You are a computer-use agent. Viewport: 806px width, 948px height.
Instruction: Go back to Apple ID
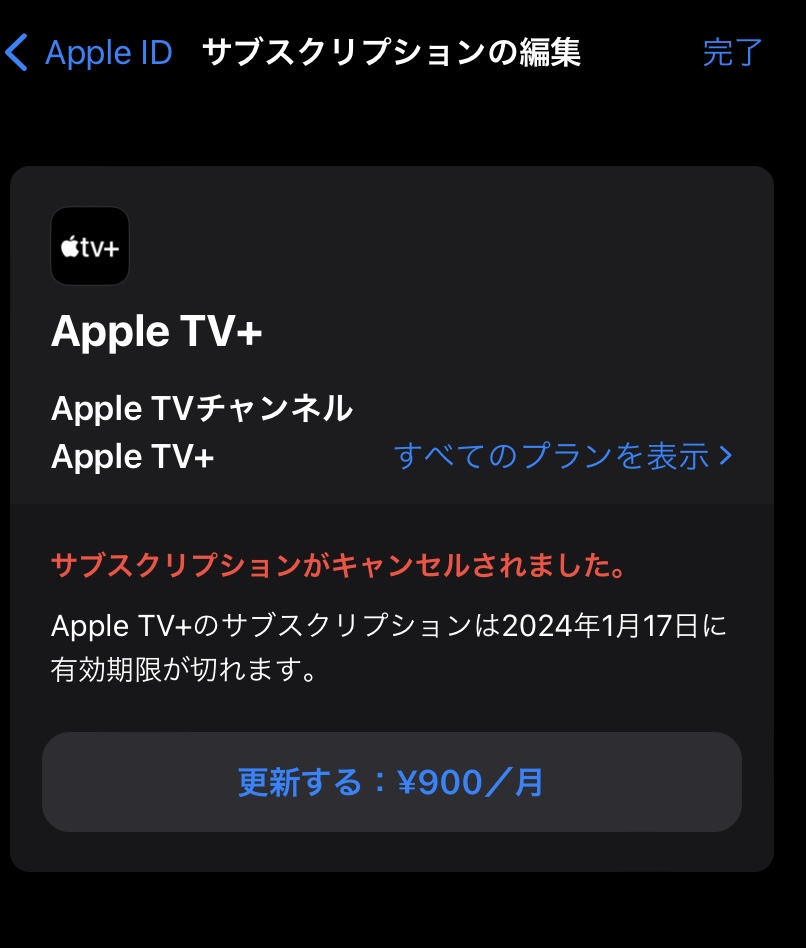88,52
